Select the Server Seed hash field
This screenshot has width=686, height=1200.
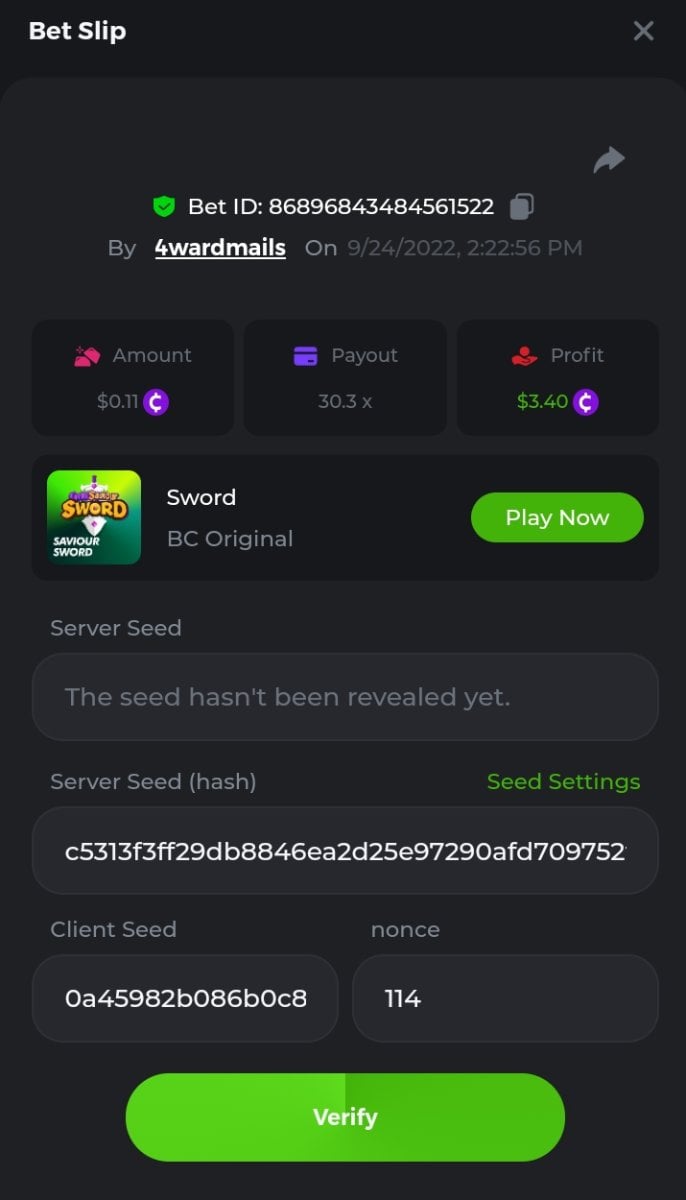[345, 851]
